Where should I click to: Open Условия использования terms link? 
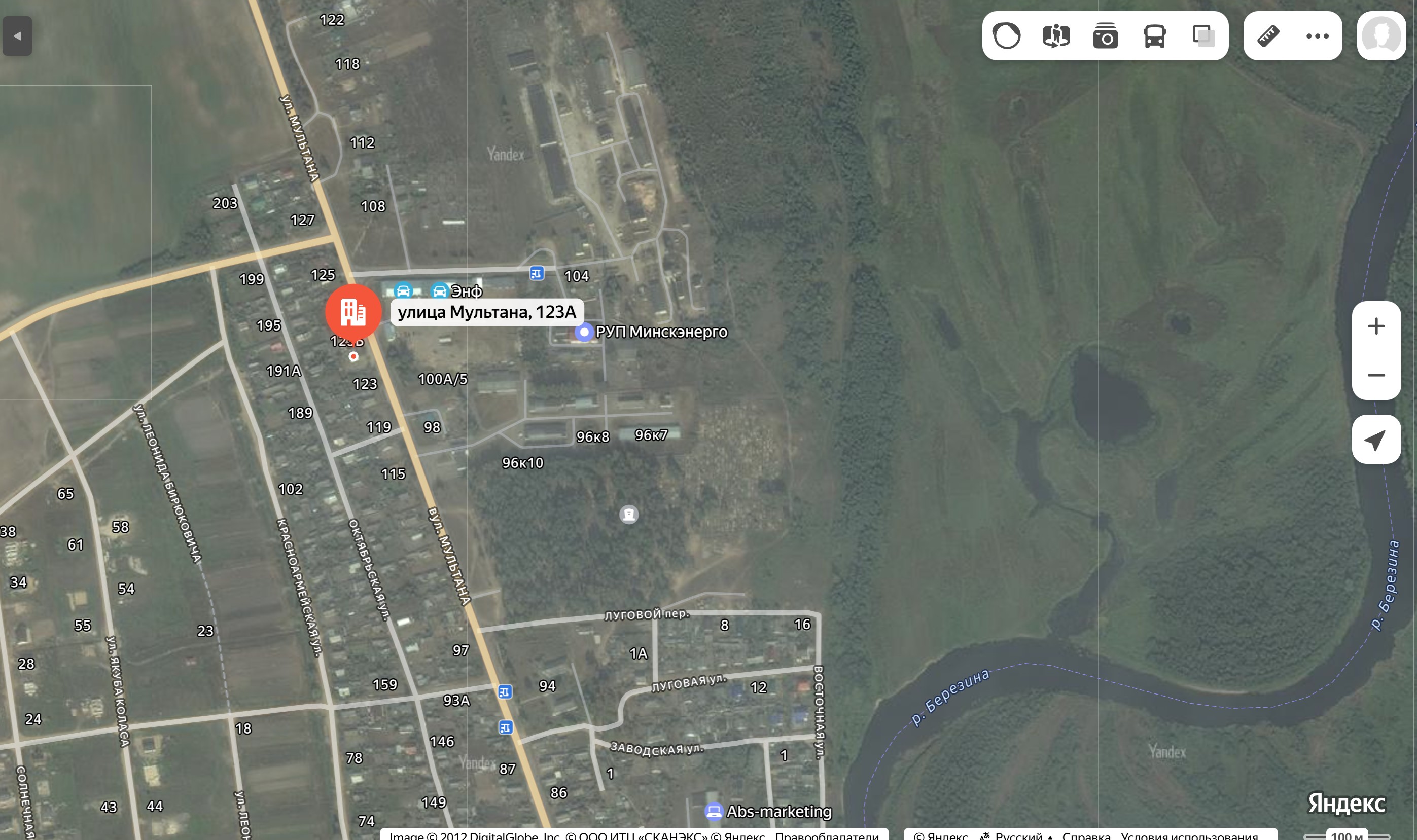[1189, 835]
